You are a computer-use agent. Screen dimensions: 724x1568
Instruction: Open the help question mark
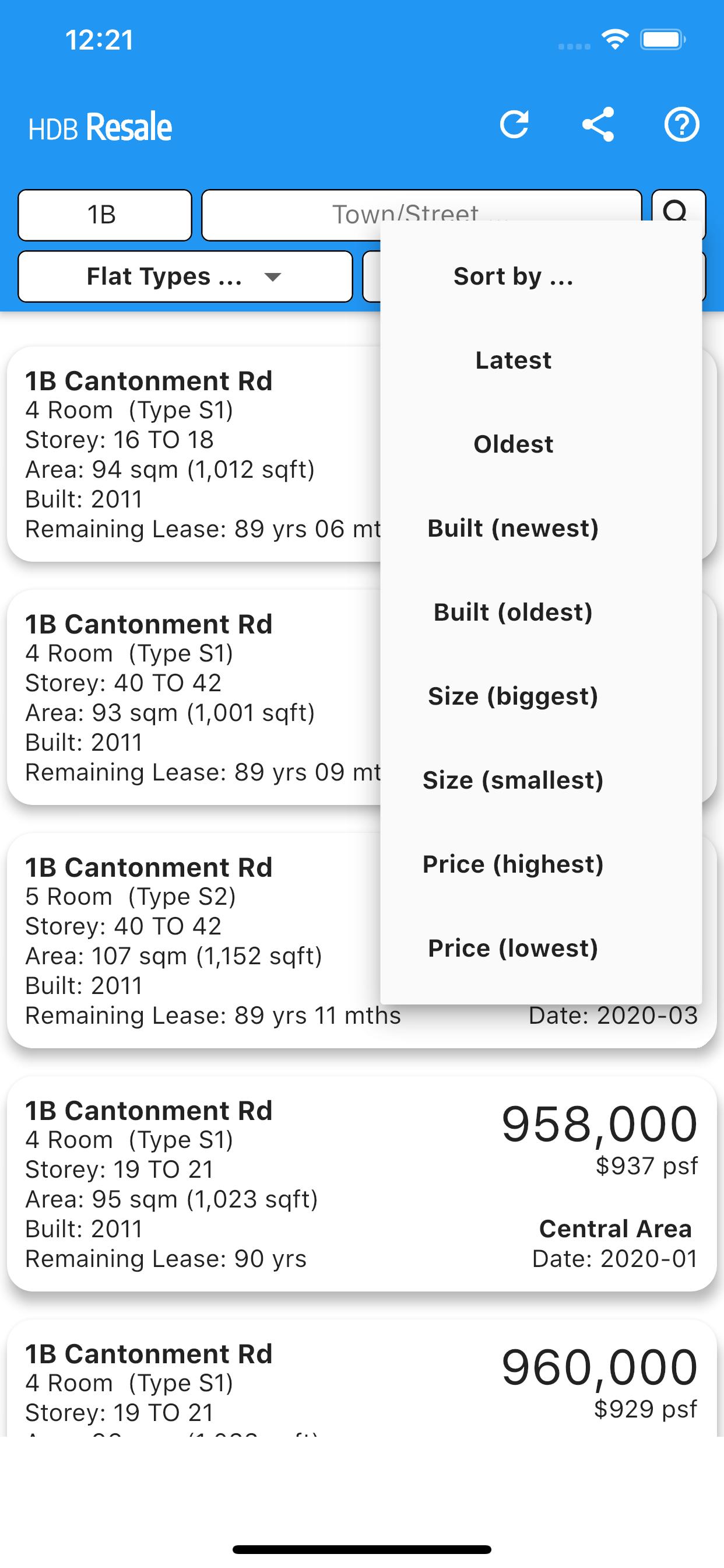[x=681, y=125]
